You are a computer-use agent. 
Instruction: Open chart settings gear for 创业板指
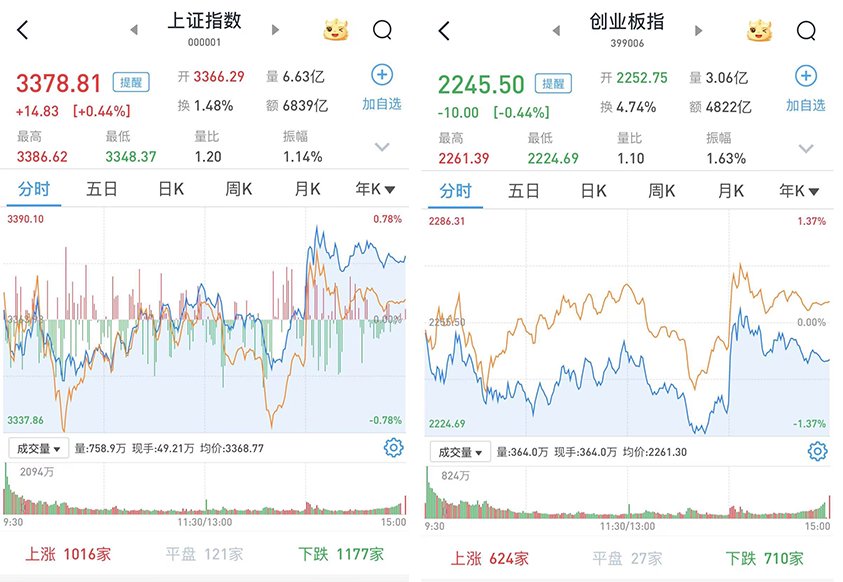(817, 452)
